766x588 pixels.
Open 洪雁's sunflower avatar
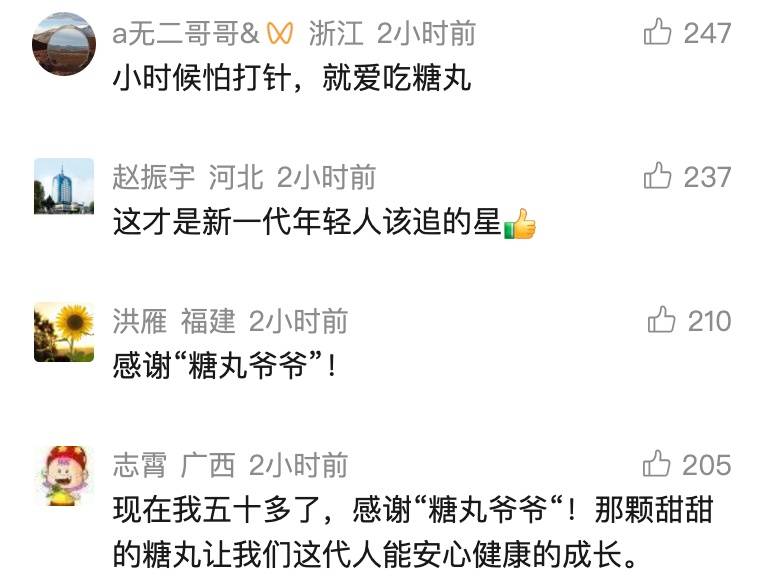(63, 331)
